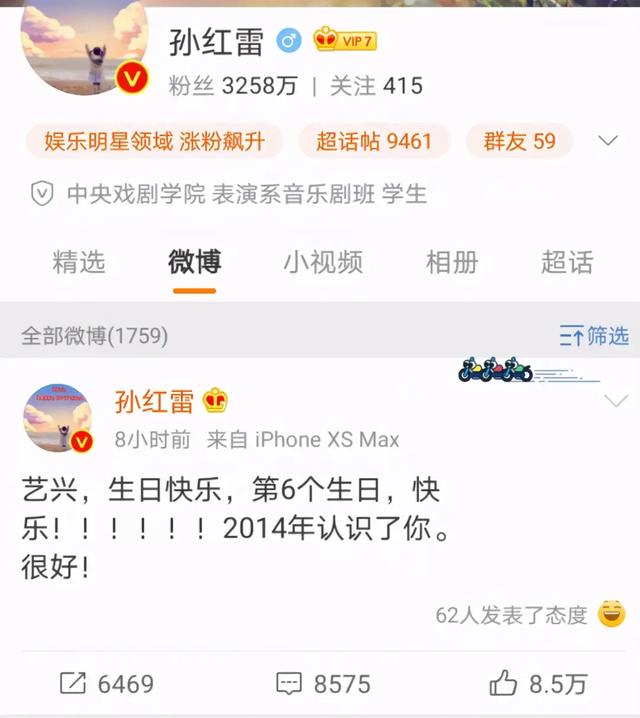Switch to the 小视频 tab

[x=322, y=263]
